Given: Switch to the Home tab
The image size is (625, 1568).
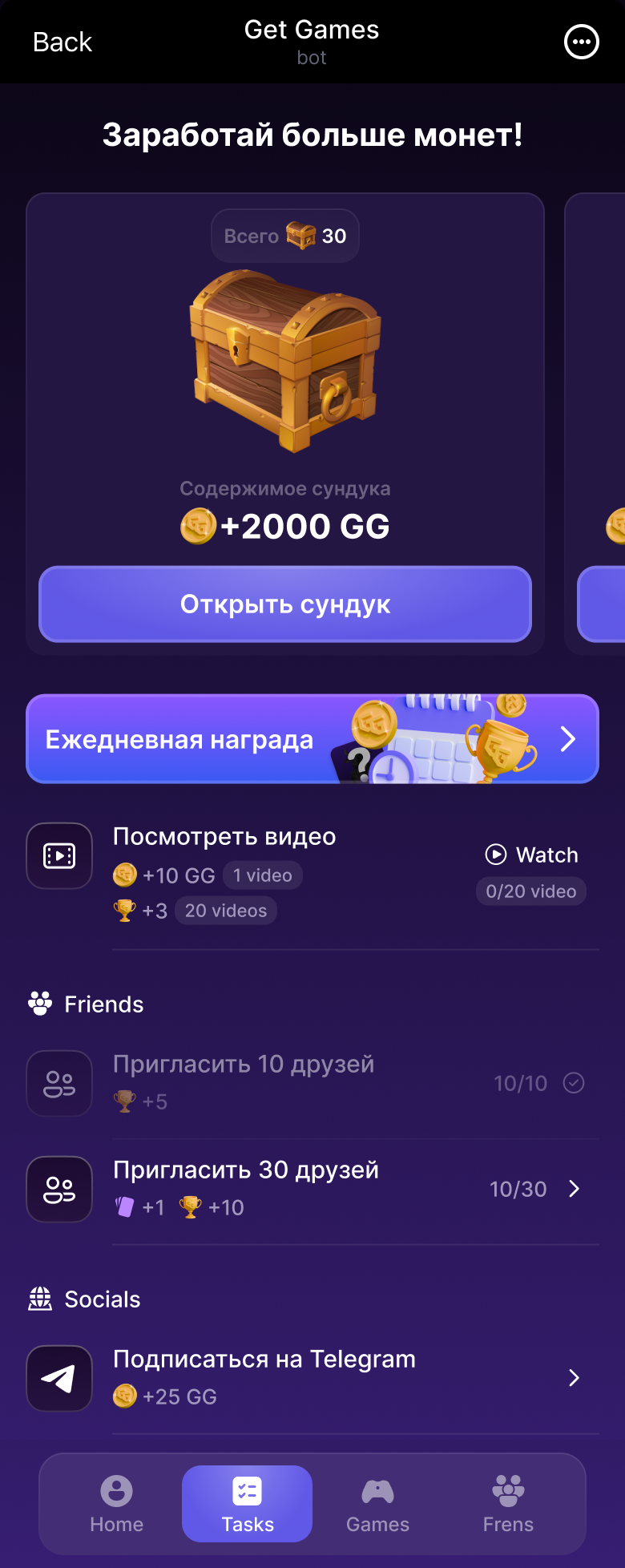Looking at the screenshot, I should (117, 1504).
